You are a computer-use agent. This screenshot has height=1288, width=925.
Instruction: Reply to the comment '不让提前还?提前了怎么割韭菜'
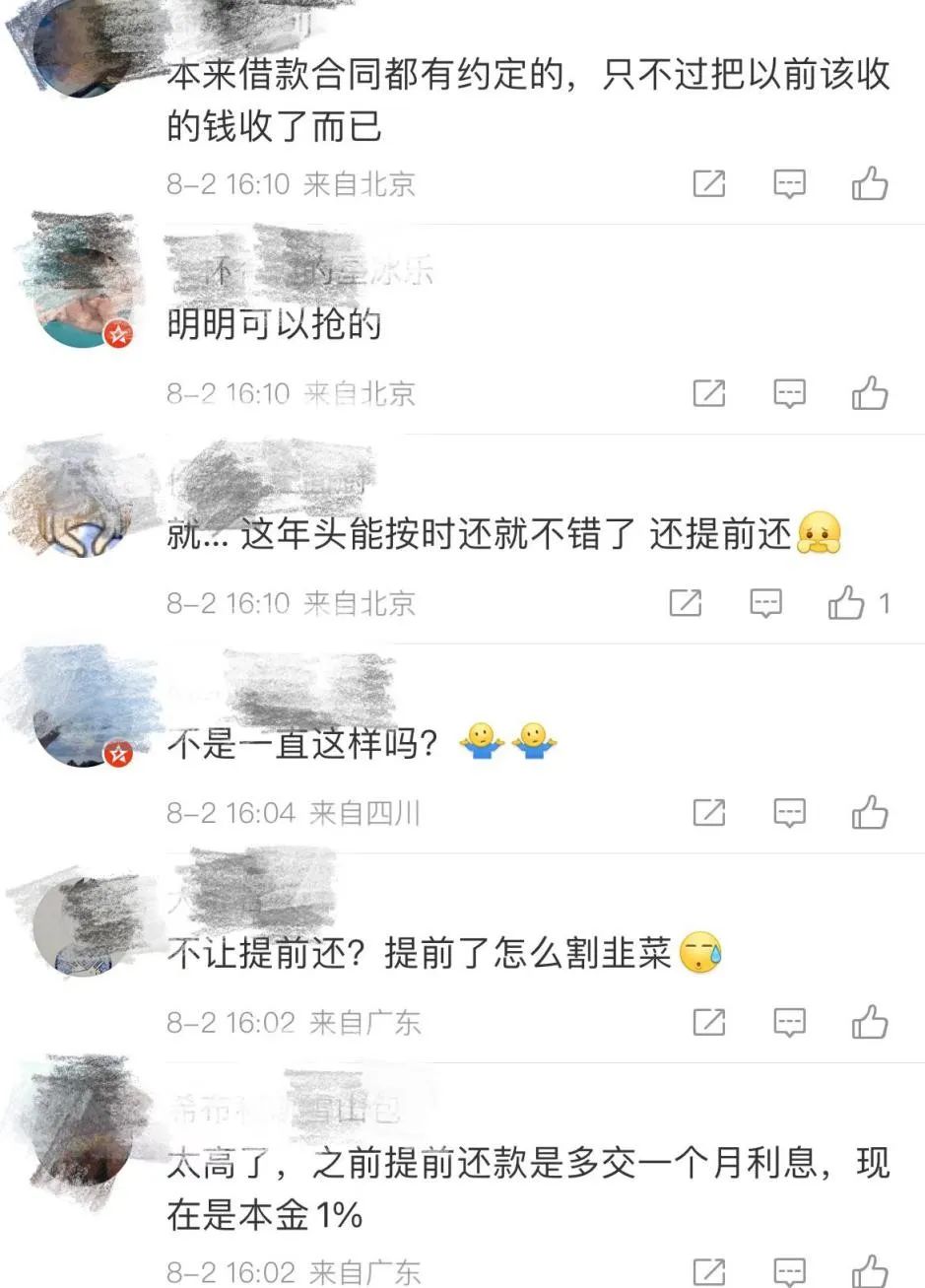pyautogui.click(x=789, y=1023)
